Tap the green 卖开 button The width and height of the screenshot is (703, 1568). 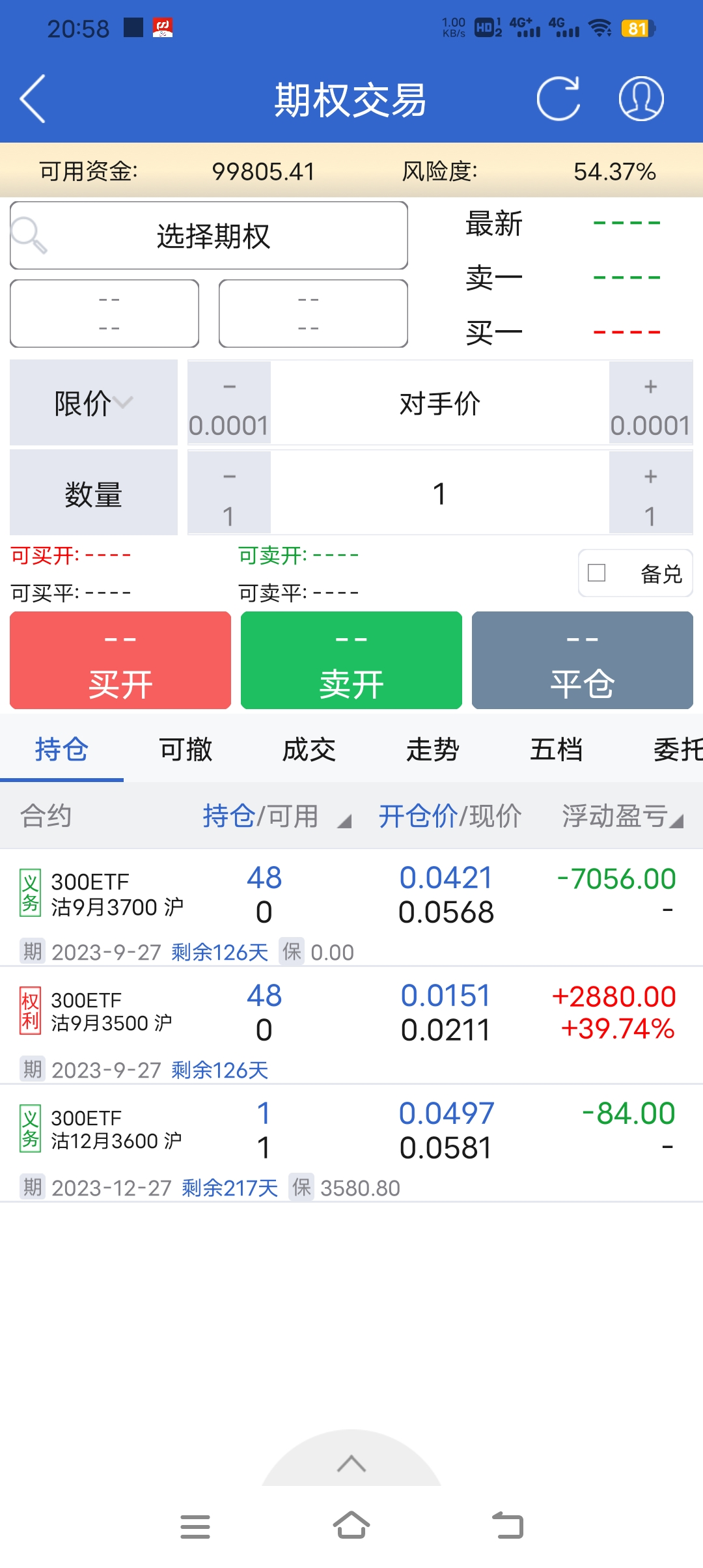351,660
